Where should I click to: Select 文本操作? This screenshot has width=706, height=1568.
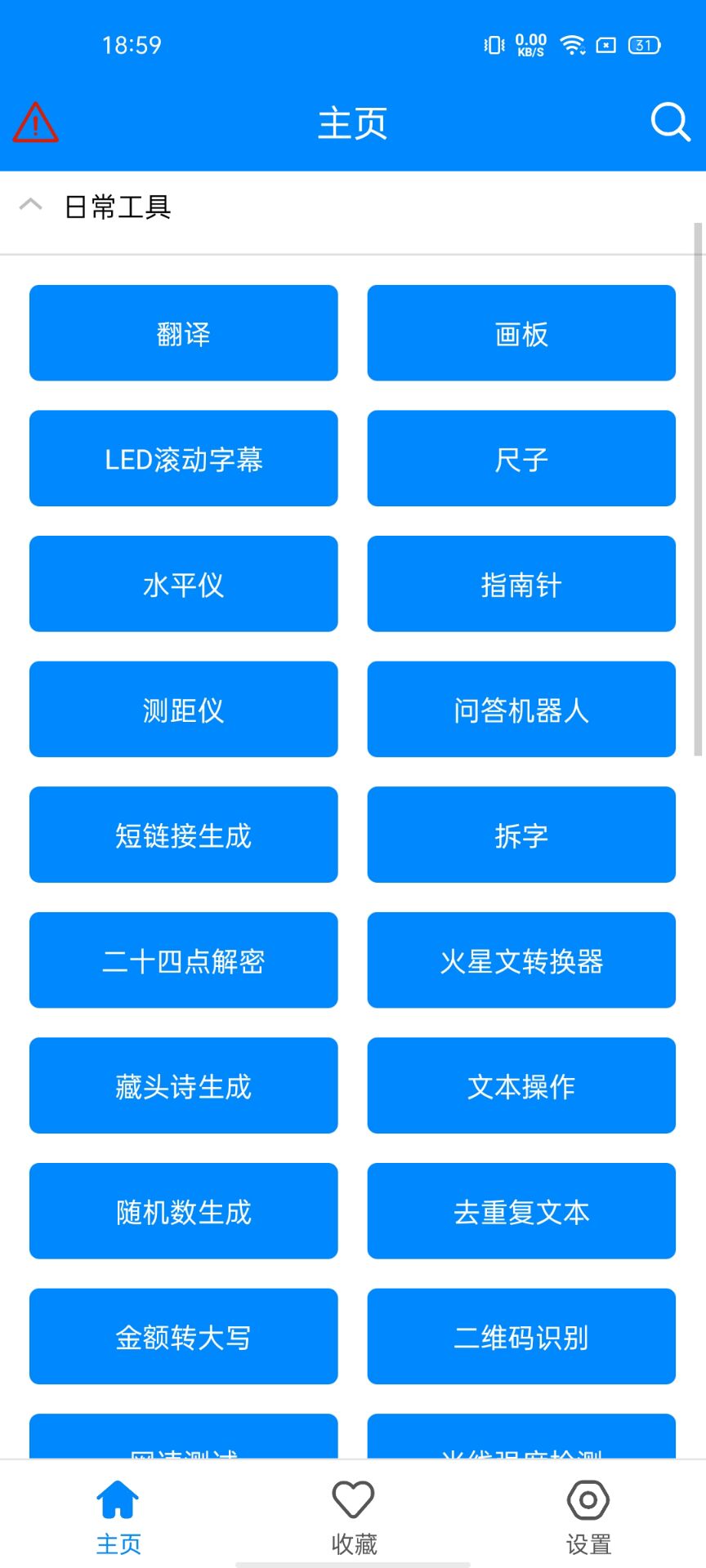click(521, 1085)
